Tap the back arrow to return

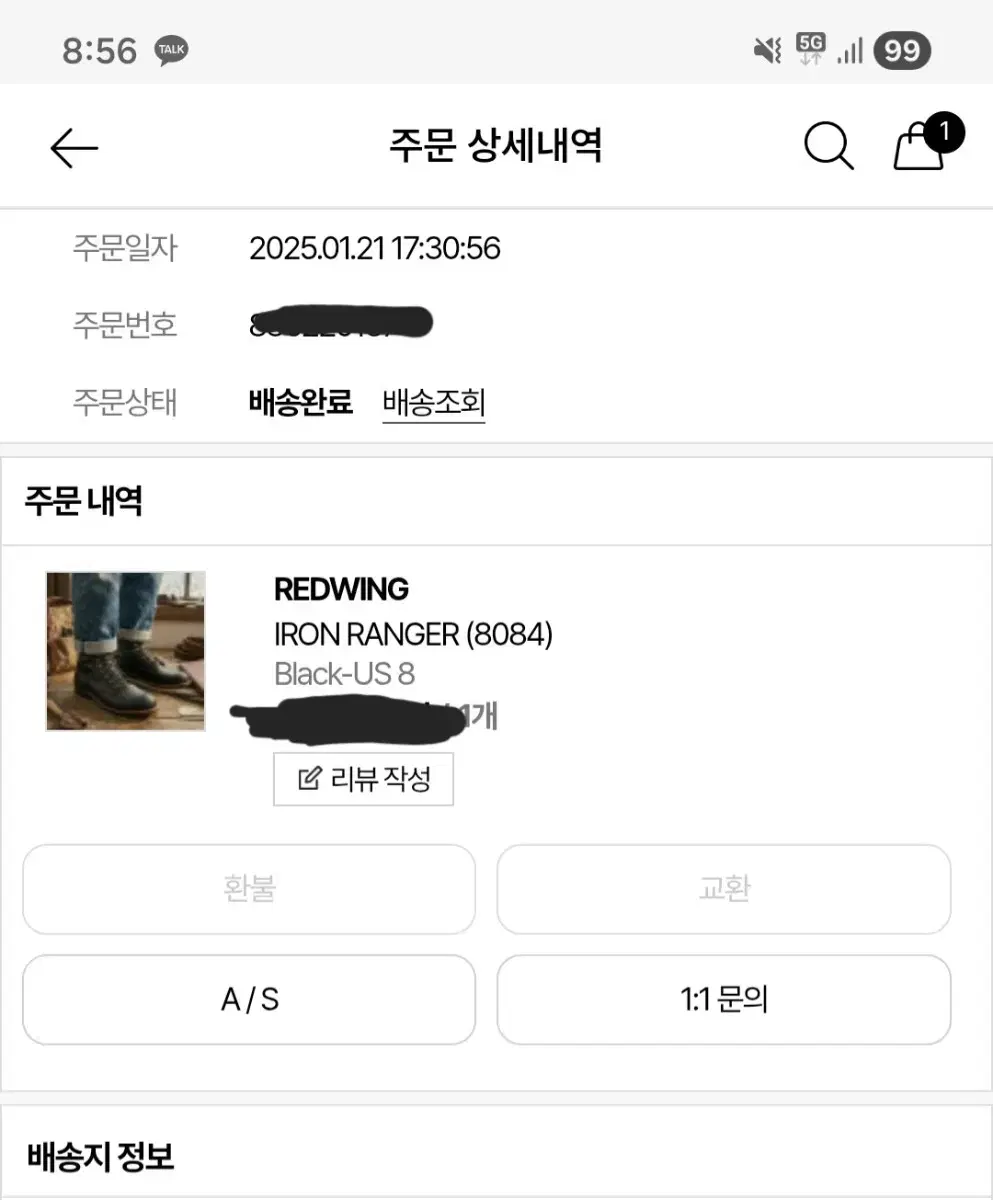point(73,147)
